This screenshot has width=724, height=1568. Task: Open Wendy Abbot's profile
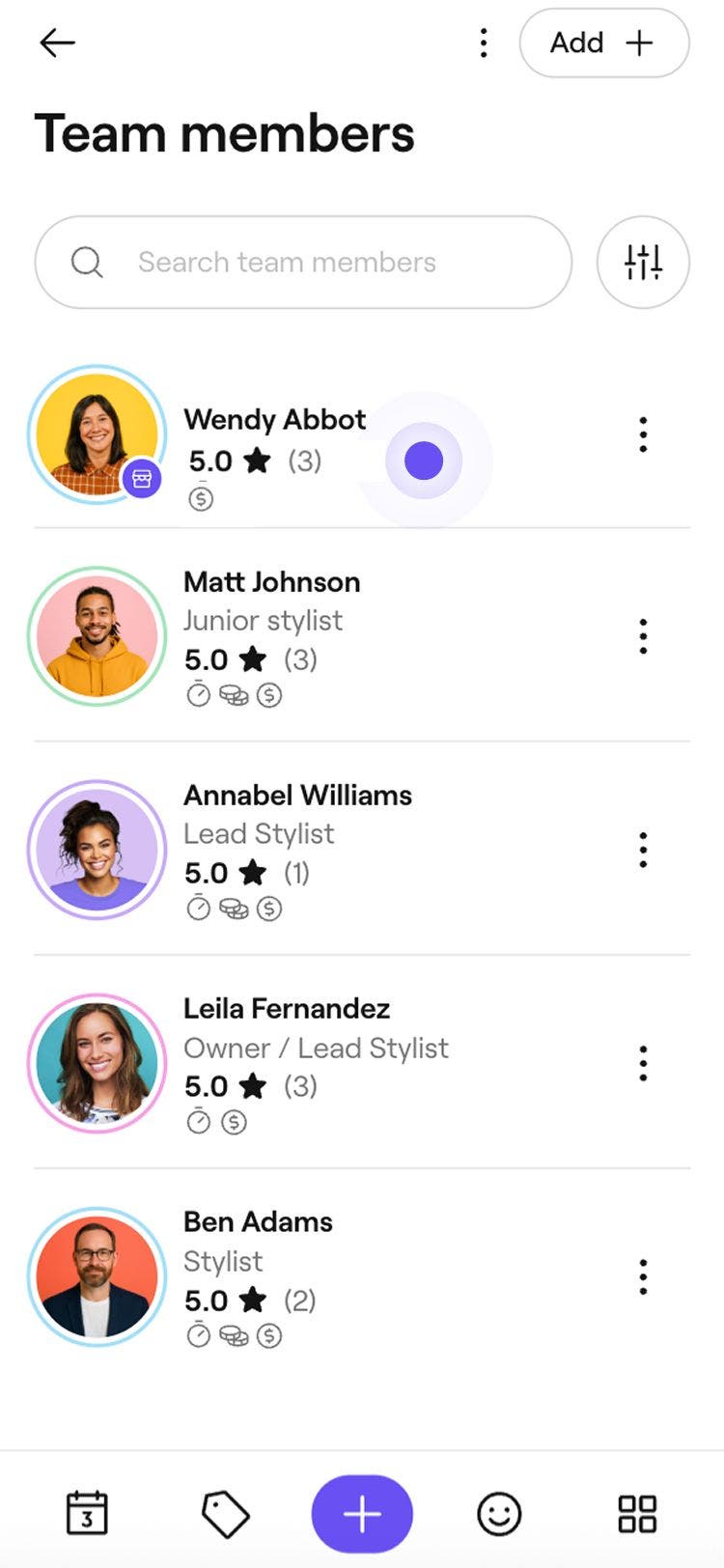(x=275, y=420)
